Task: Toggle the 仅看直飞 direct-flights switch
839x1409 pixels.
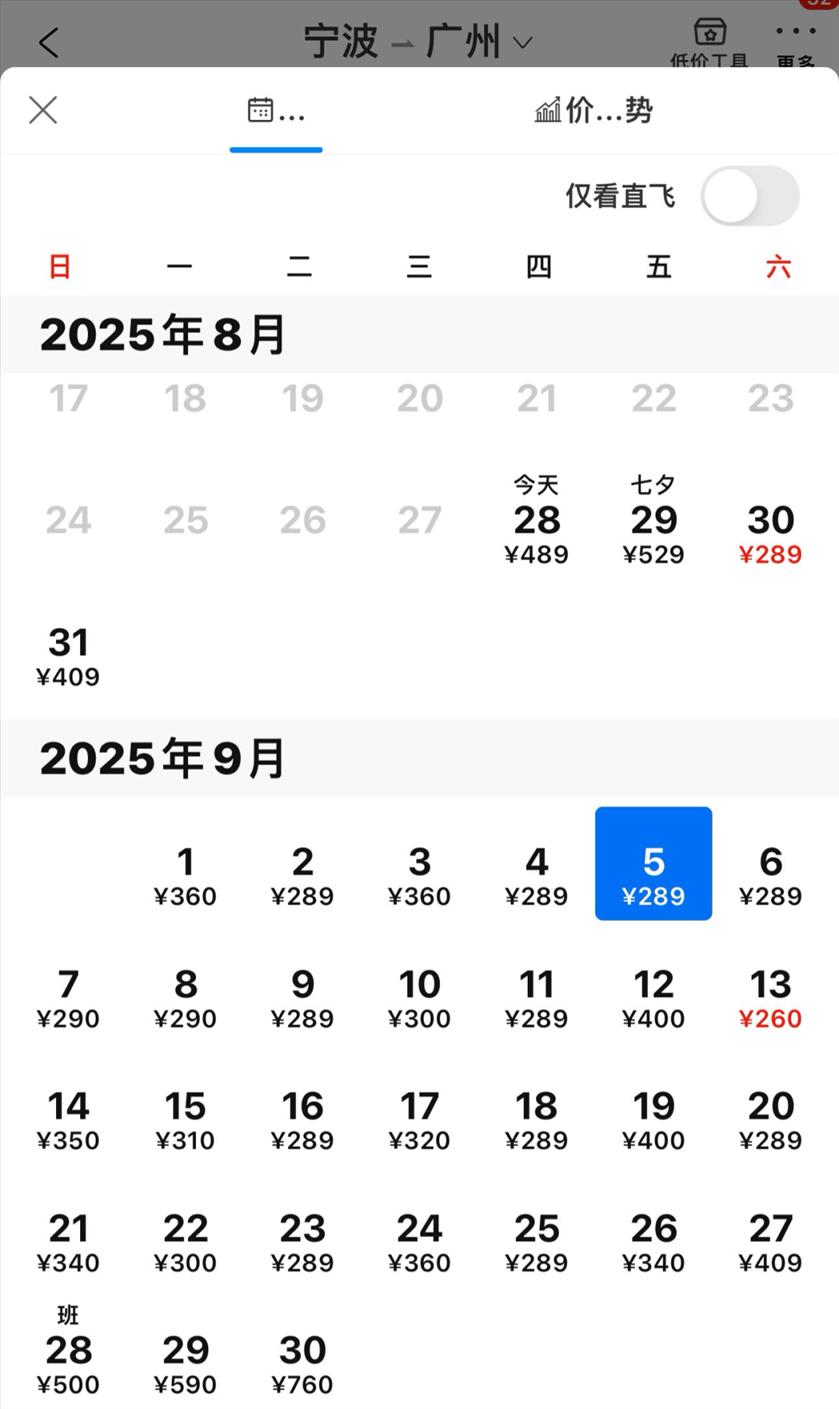Action: click(749, 196)
